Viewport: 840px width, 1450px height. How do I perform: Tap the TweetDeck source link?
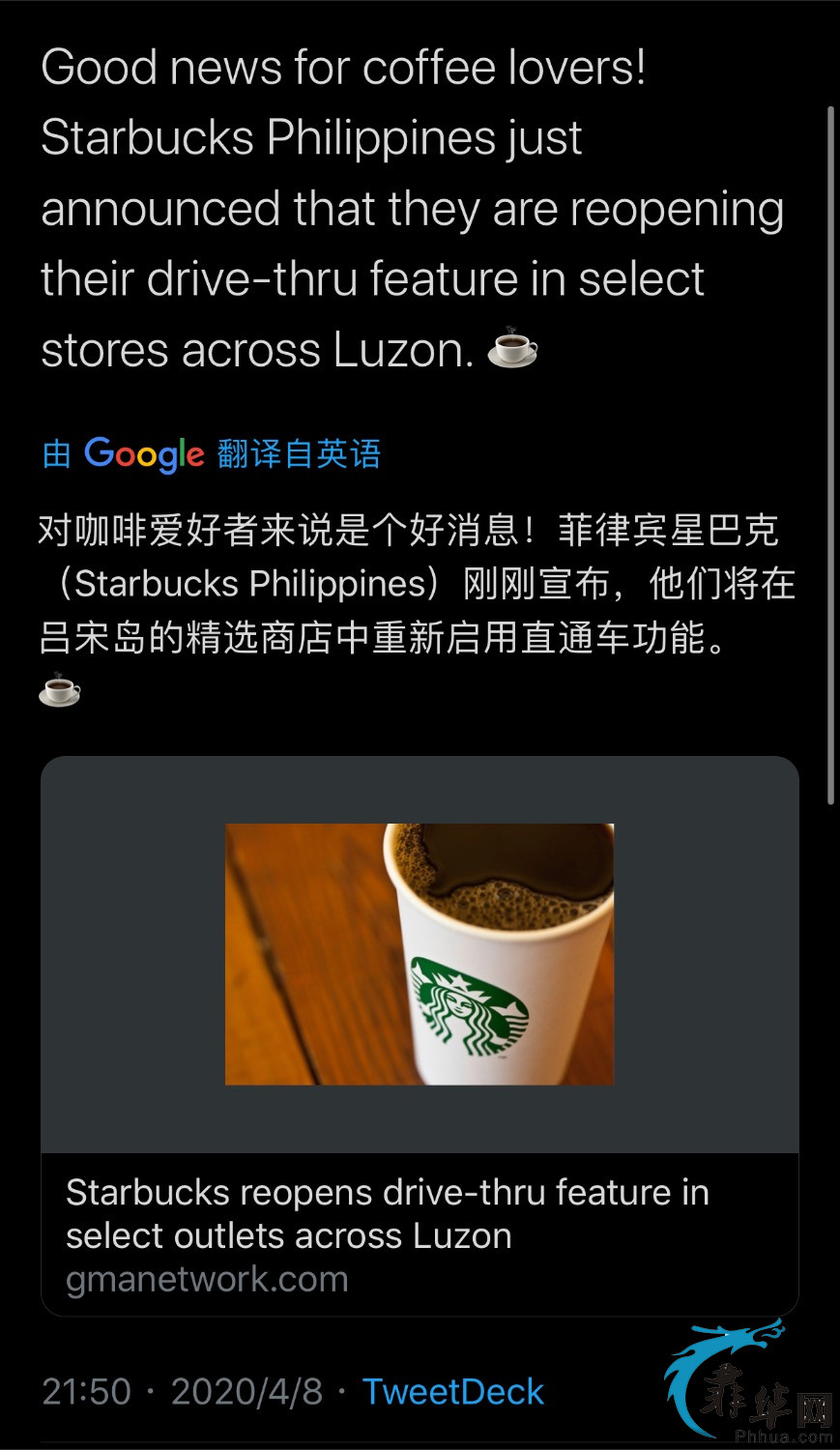coord(452,1391)
